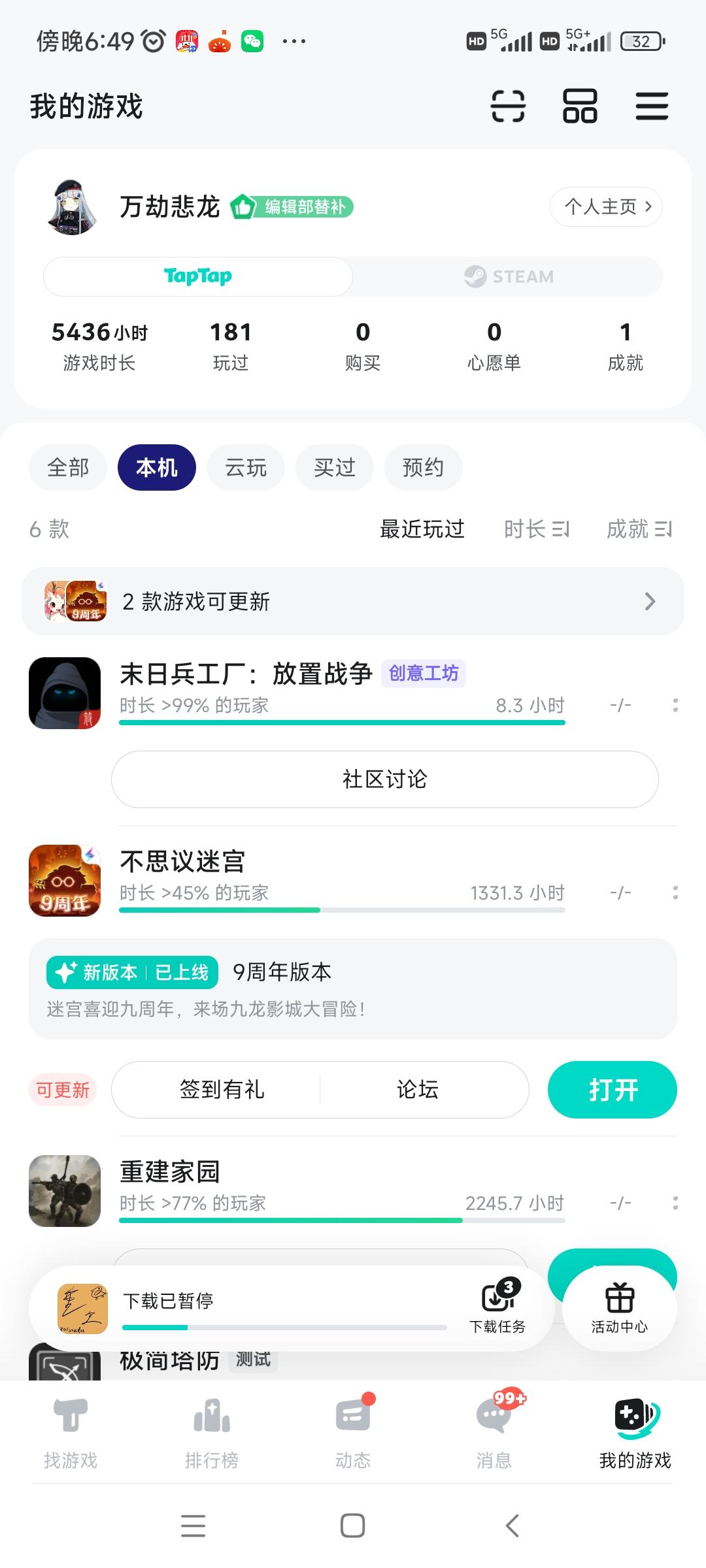The height and width of the screenshot is (1568, 706).
Task: Open more options for 不思议迷宫
Action: coord(675,892)
